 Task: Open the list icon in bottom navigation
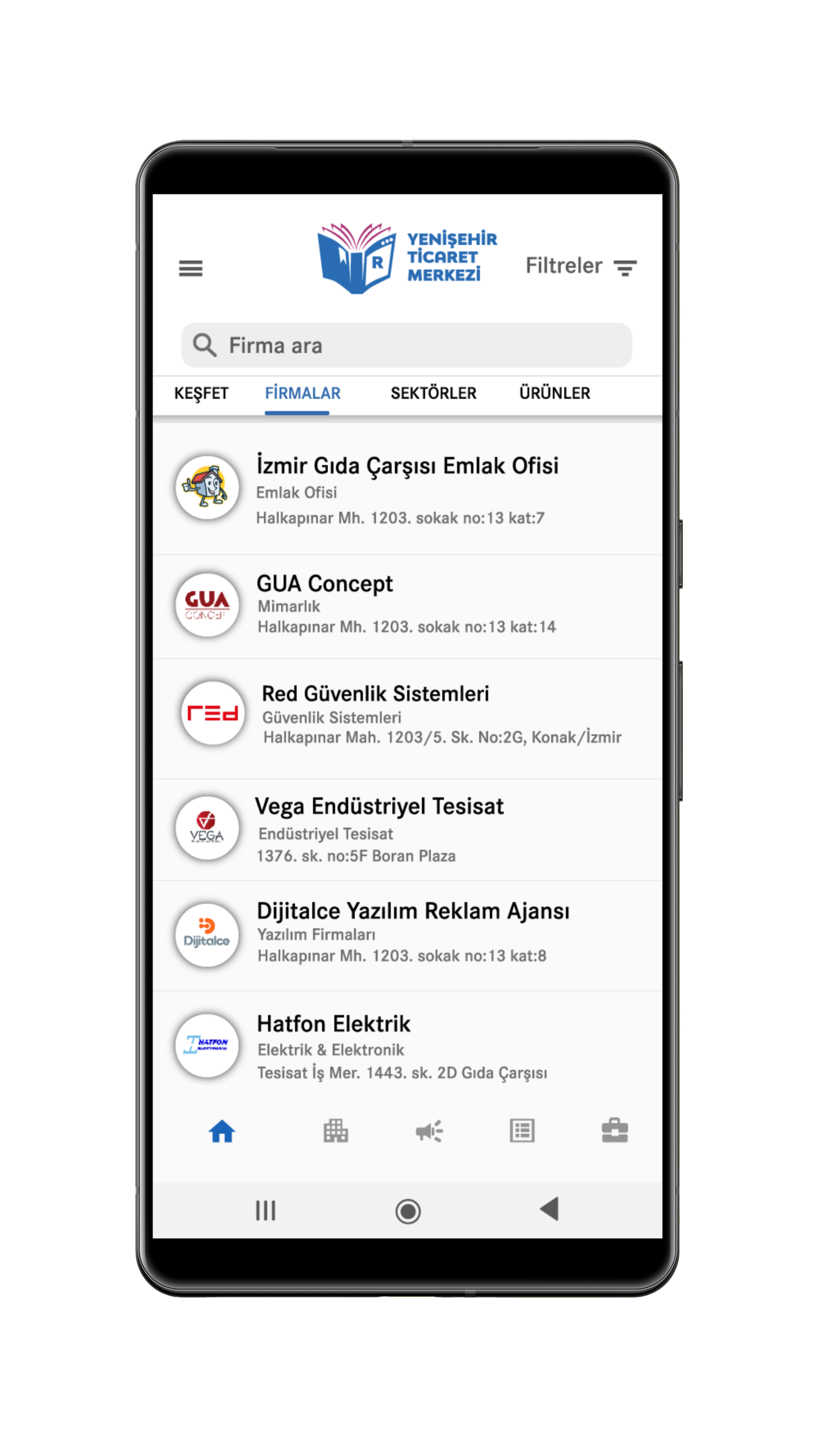pos(522,1131)
